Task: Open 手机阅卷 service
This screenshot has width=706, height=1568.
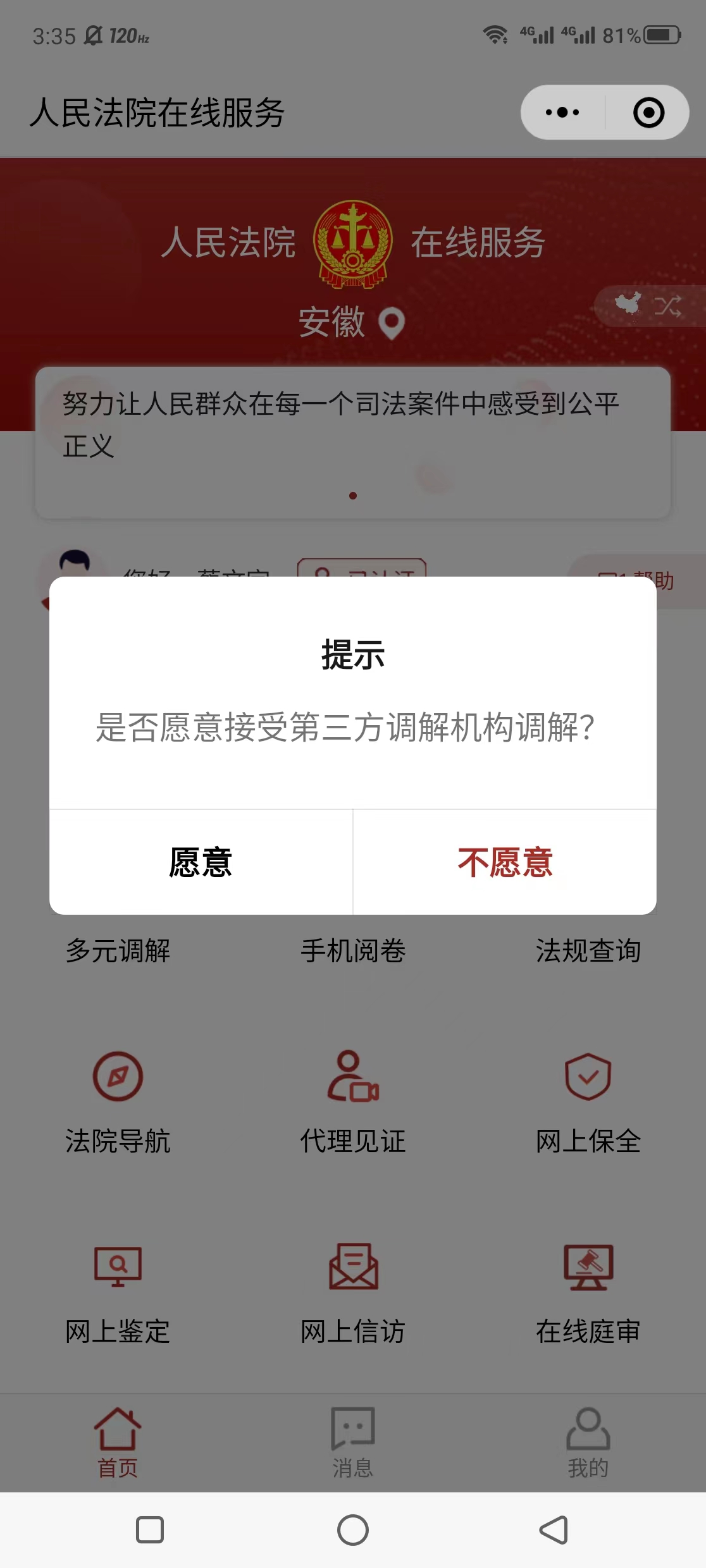Action: (353, 950)
